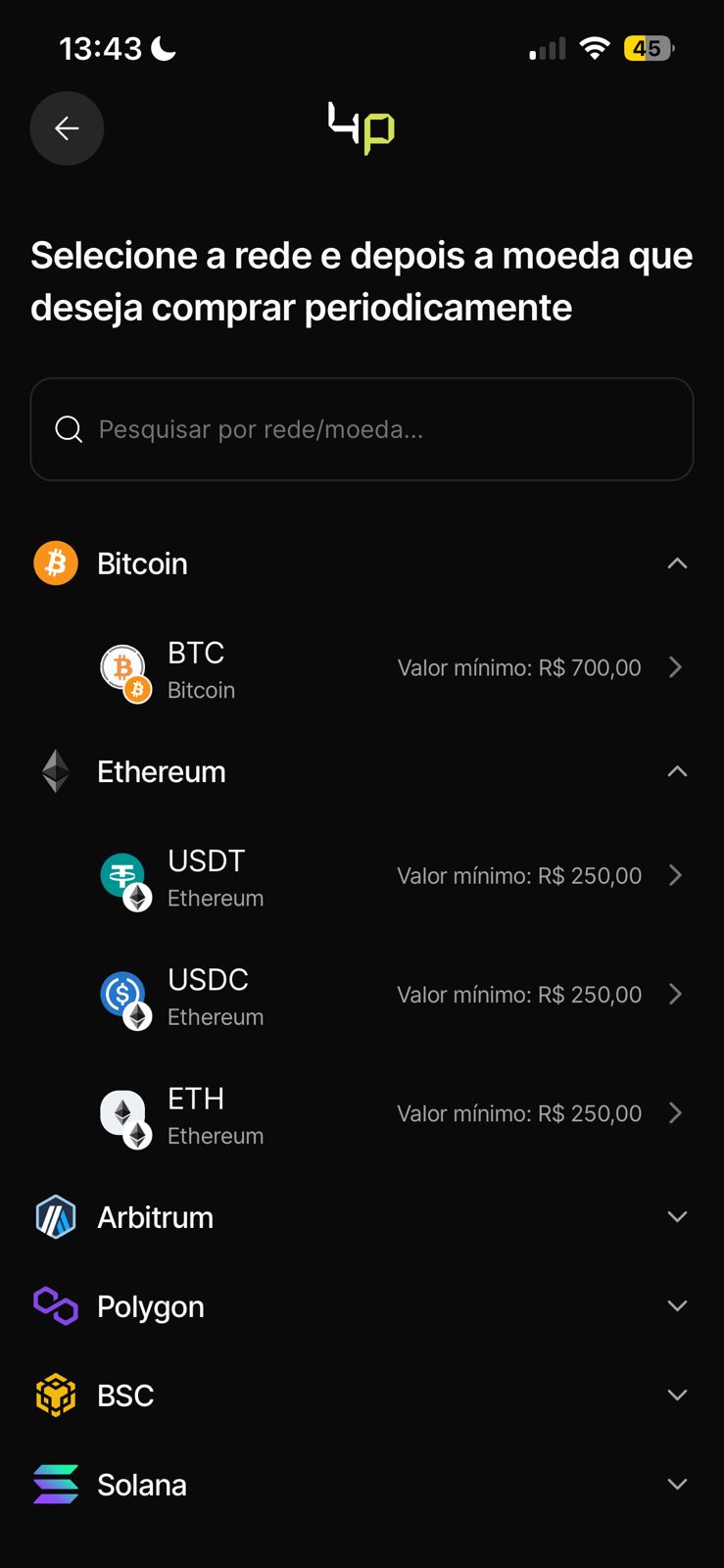This screenshot has width=724, height=1568.
Task: Tap the search field for rede/moeda
Action: pyautogui.click(x=362, y=429)
